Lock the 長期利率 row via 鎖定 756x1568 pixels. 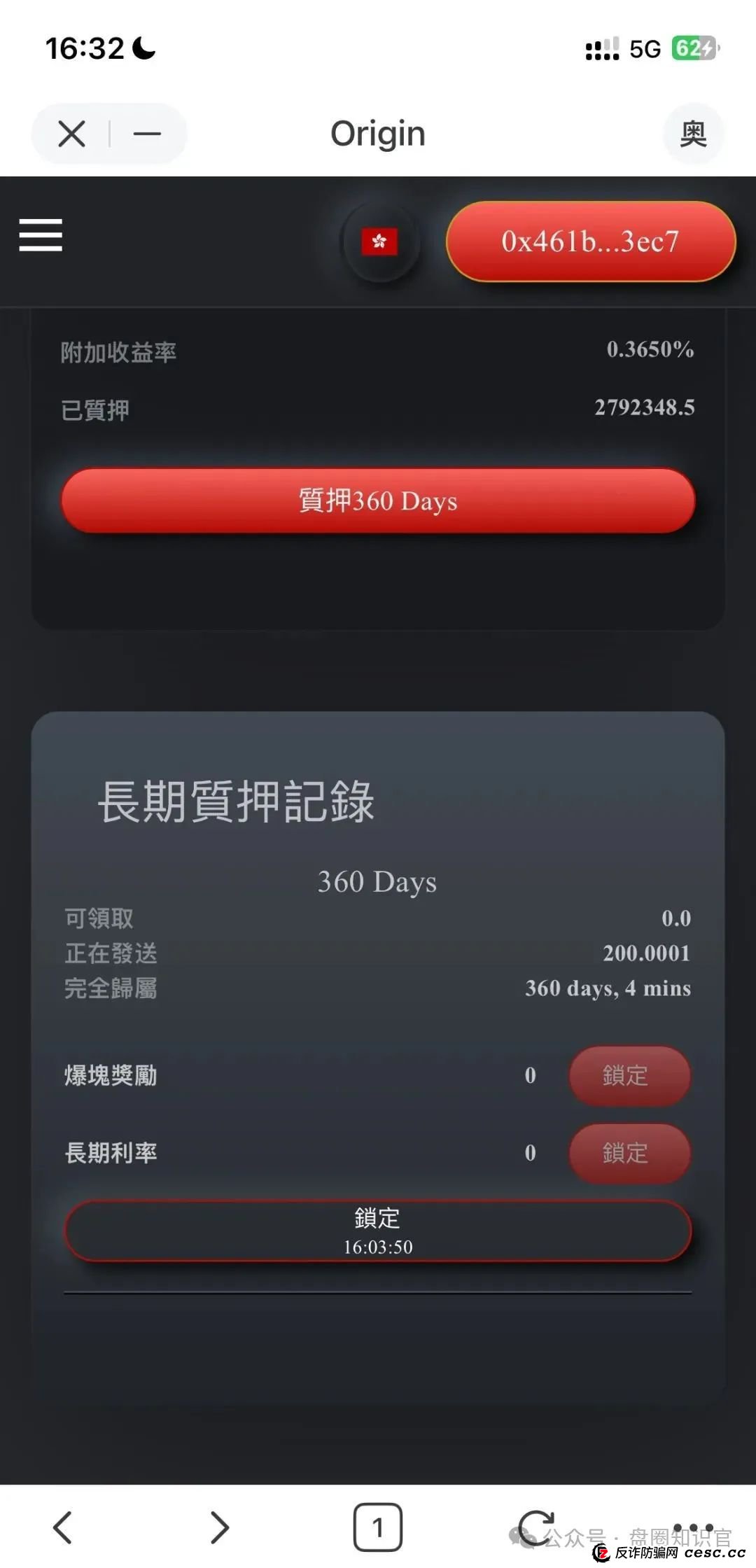(629, 1154)
